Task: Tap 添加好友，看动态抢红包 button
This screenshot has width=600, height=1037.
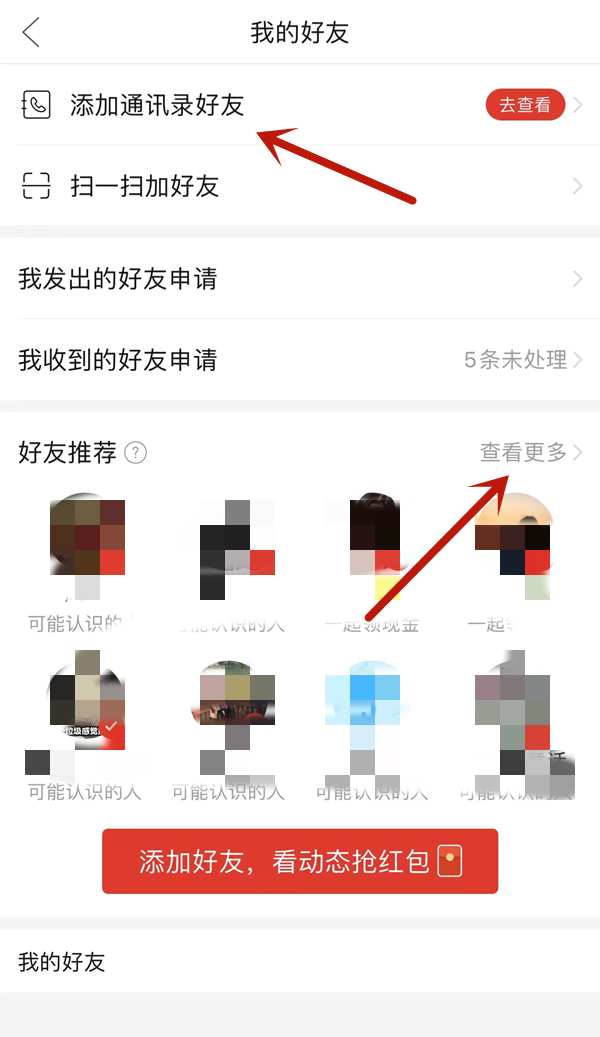Action: point(300,861)
